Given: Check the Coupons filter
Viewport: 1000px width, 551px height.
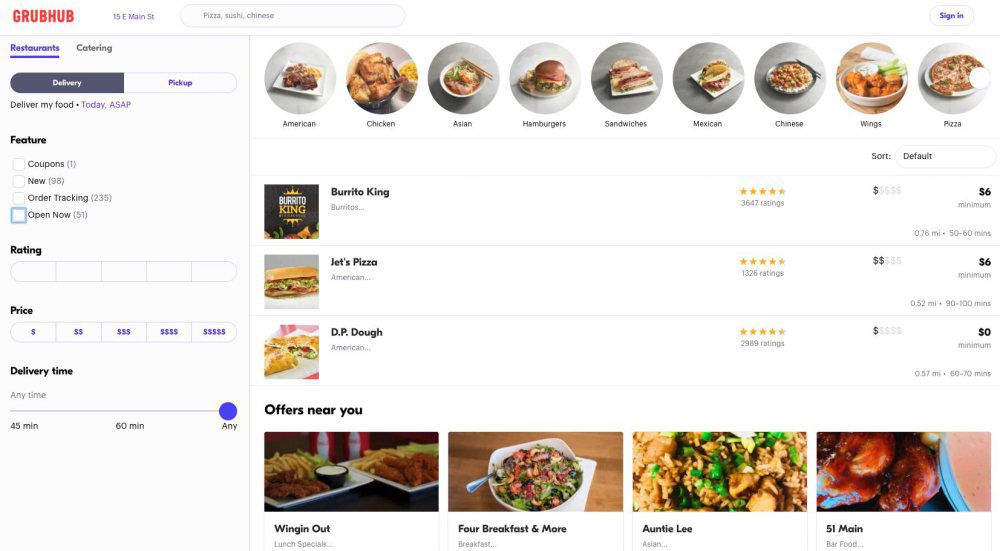Looking at the screenshot, I should tap(19, 164).
